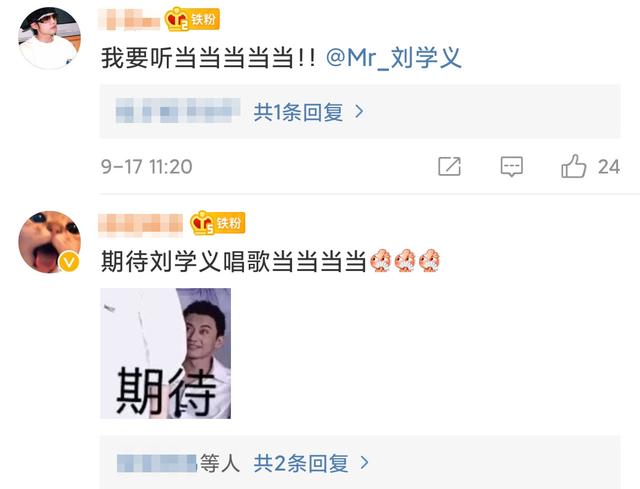Open the second commenter's verified avatar
The image size is (640, 489).
[x=50, y=242]
